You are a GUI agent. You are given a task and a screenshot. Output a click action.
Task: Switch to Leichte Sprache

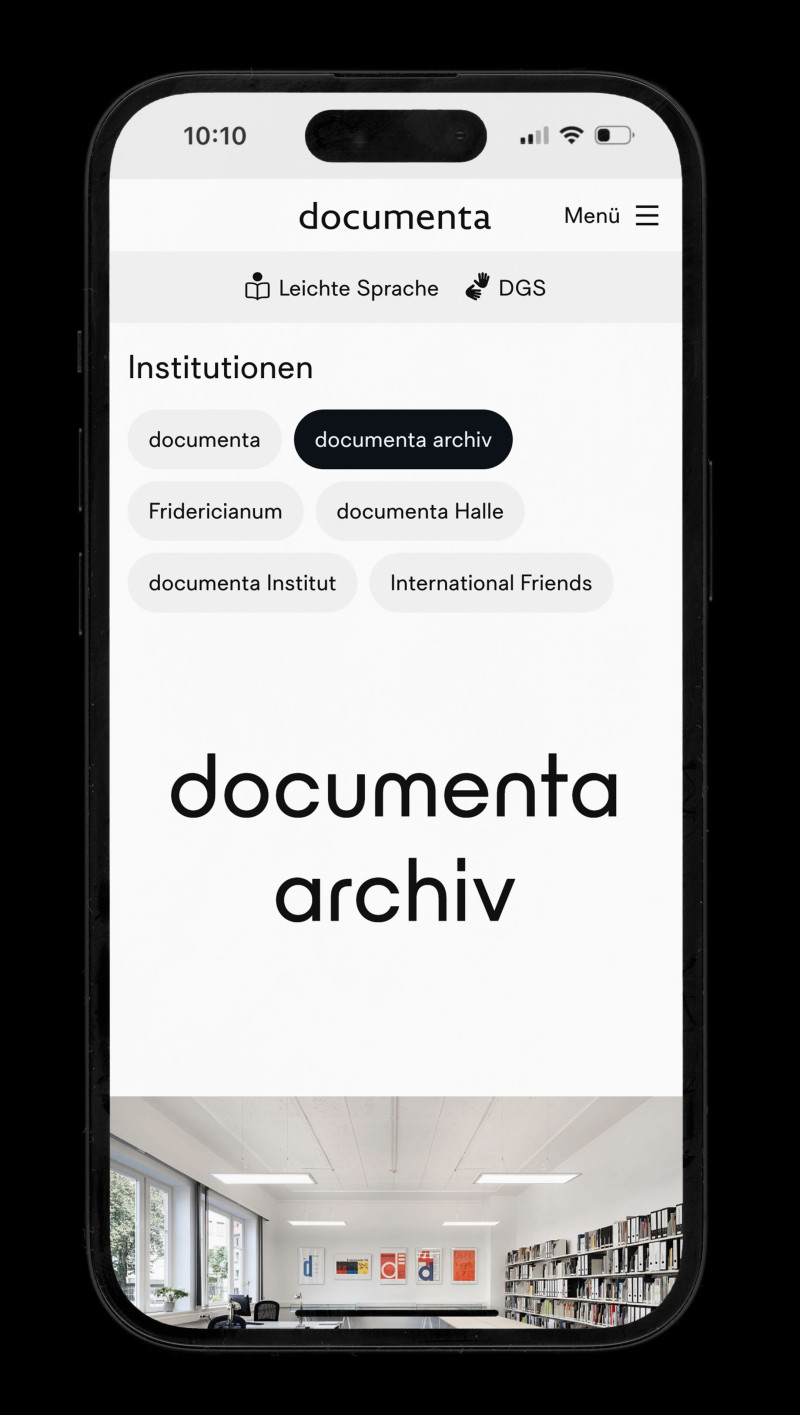click(x=342, y=288)
